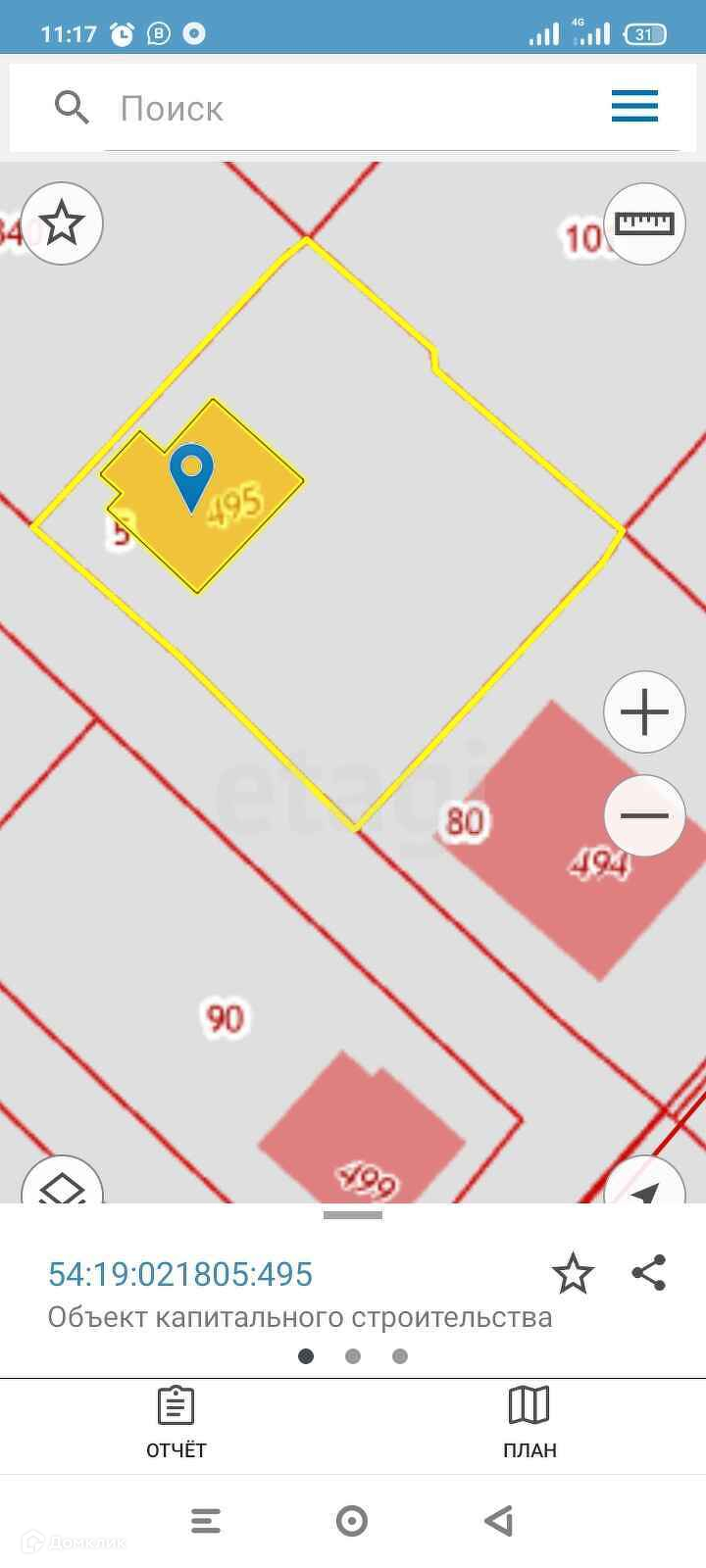The image size is (706, 1568).
Task: Activate the ruler measurement tool
Action: (x=644, y=222)
